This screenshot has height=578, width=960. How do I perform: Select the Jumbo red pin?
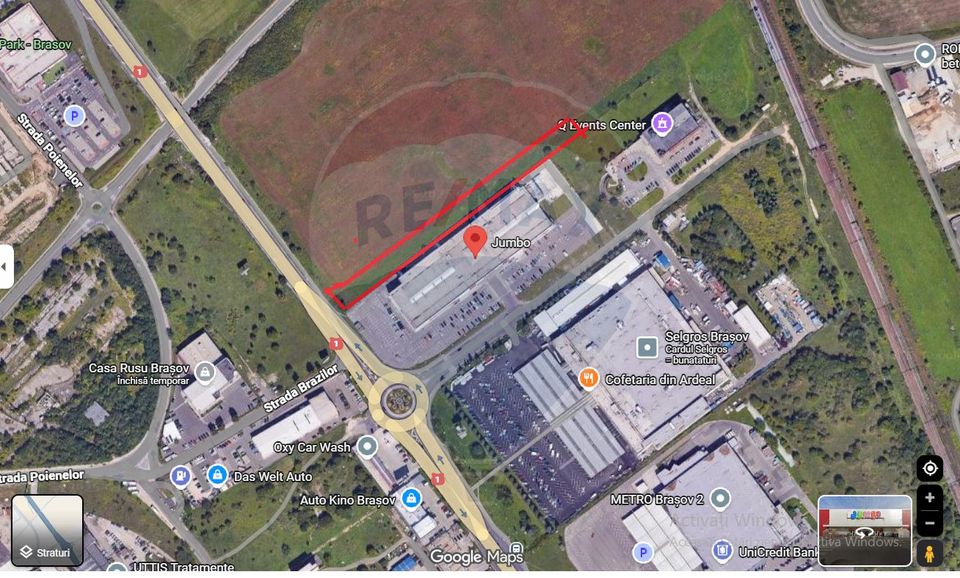tap(477, 240)
